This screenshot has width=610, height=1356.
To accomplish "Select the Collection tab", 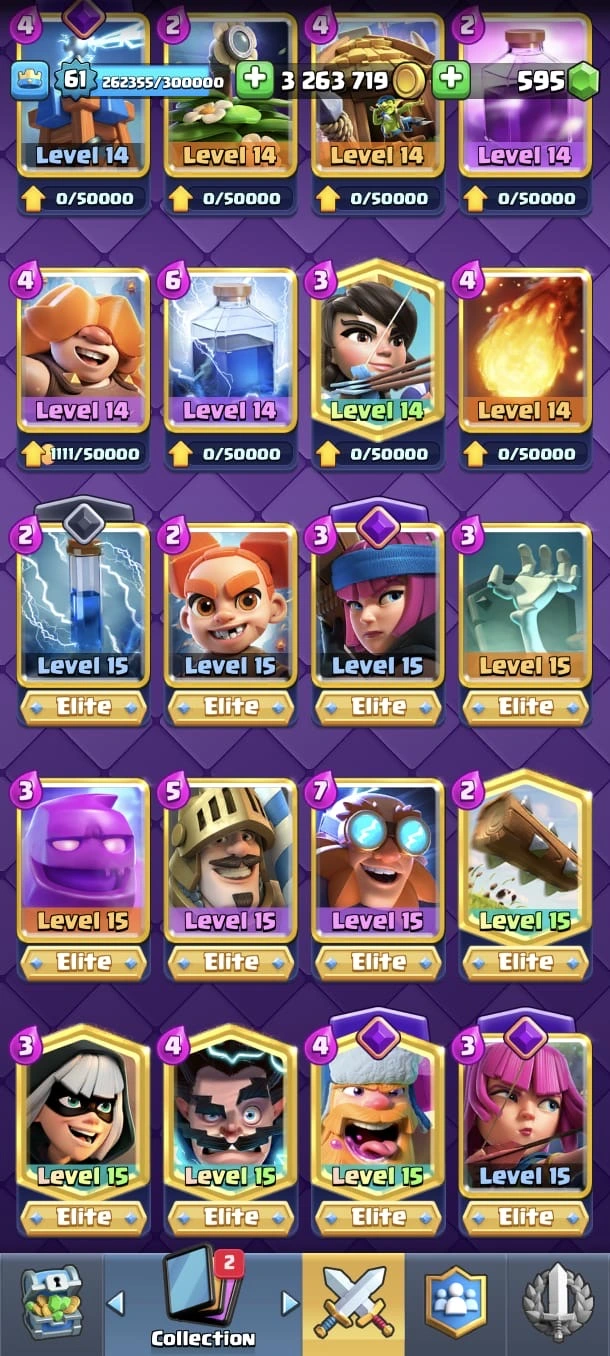I will pos(203,1302).
